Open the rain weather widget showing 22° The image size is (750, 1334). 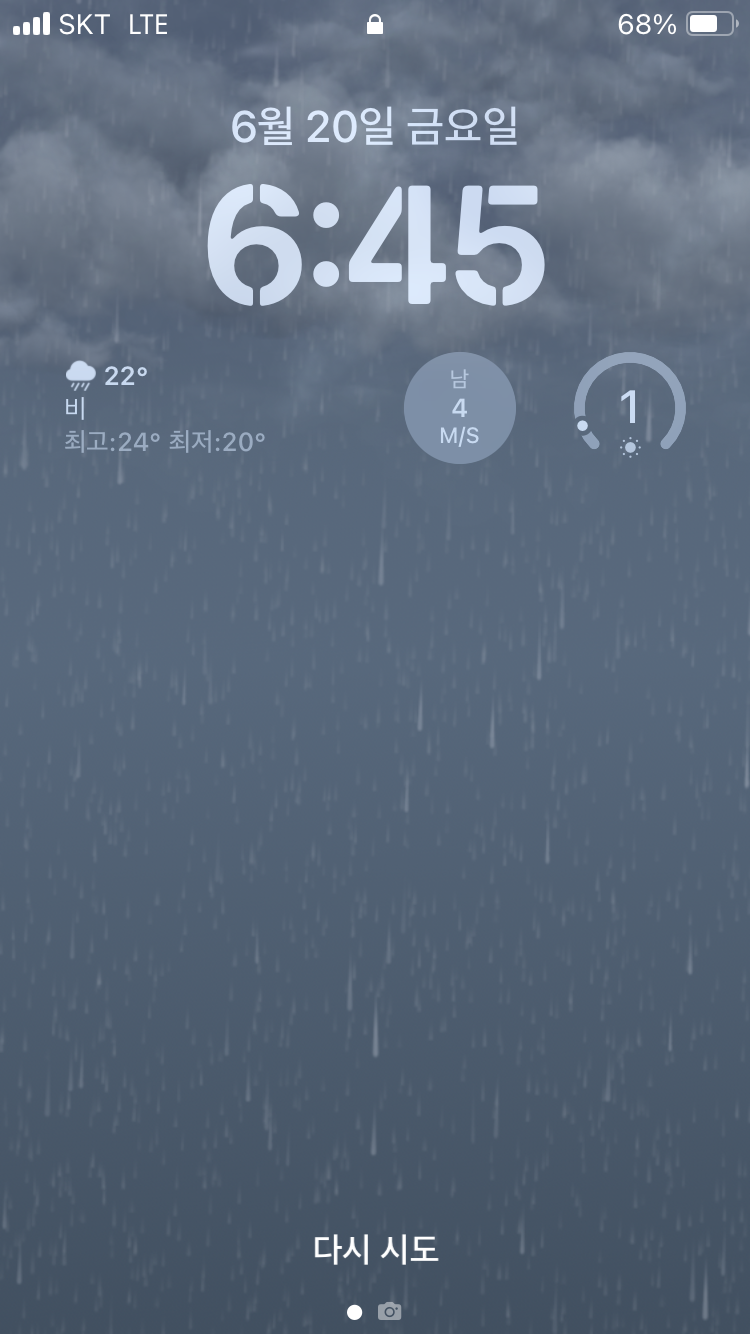click(166, 408)
